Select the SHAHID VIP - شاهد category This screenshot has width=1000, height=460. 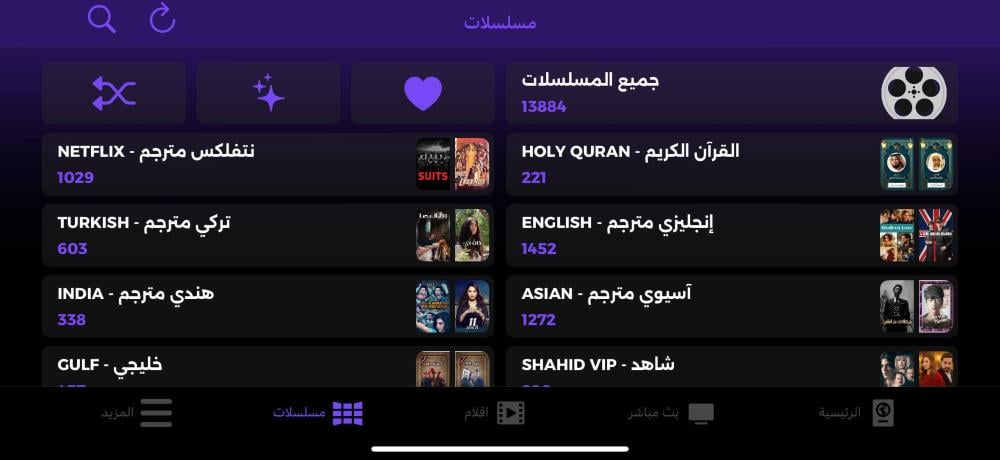tap(731, 367)
